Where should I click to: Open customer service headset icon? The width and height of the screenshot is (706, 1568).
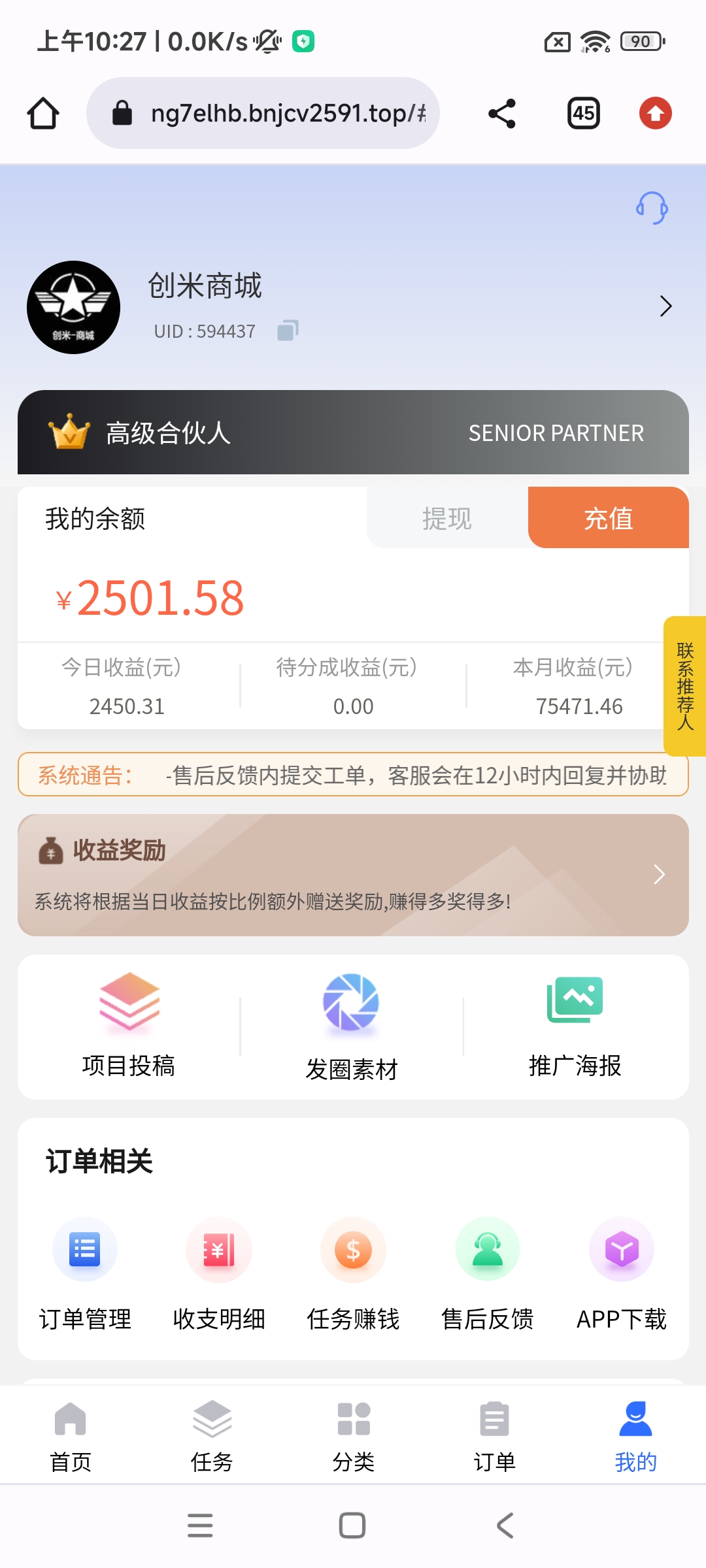tap(652, 208)
